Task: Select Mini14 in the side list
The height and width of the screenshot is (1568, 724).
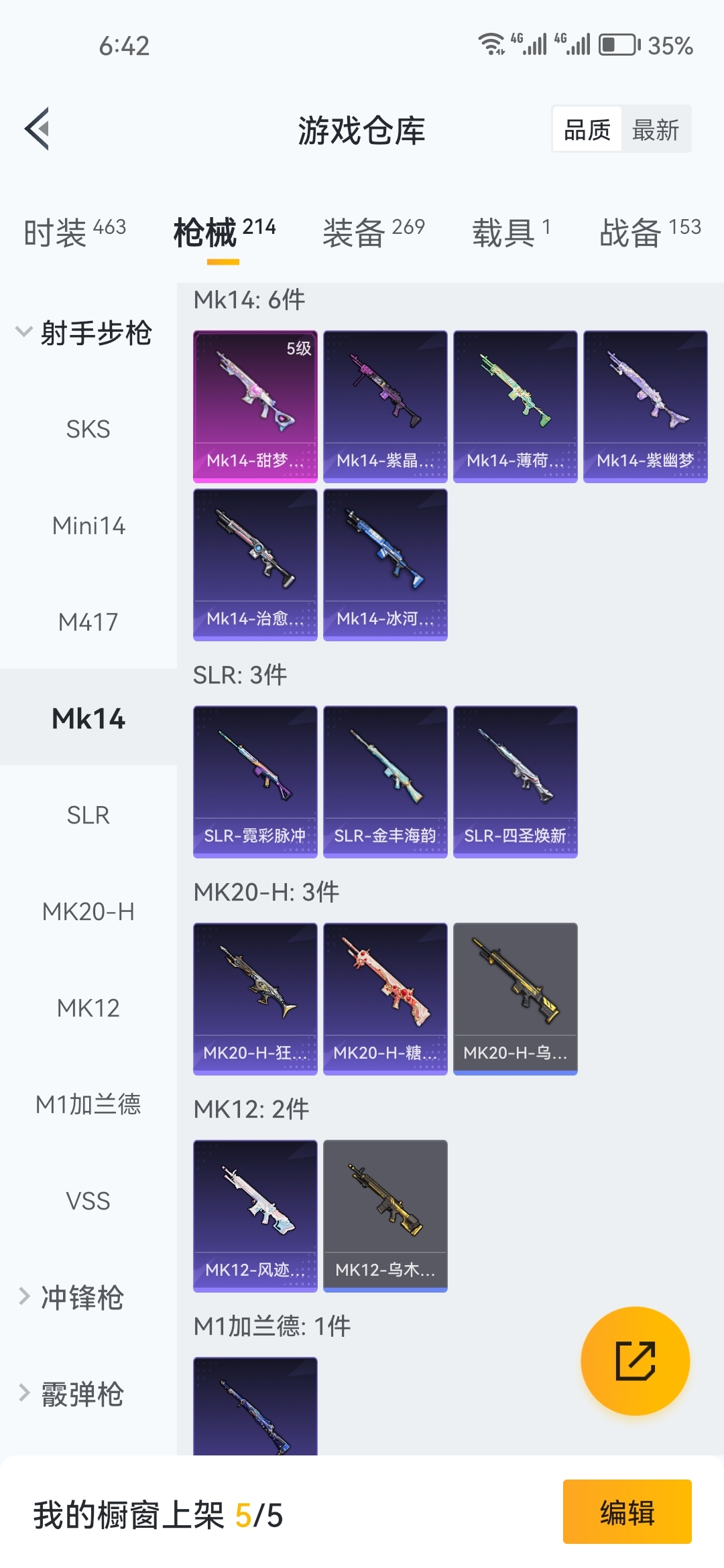Action: [x=88, y=526]
